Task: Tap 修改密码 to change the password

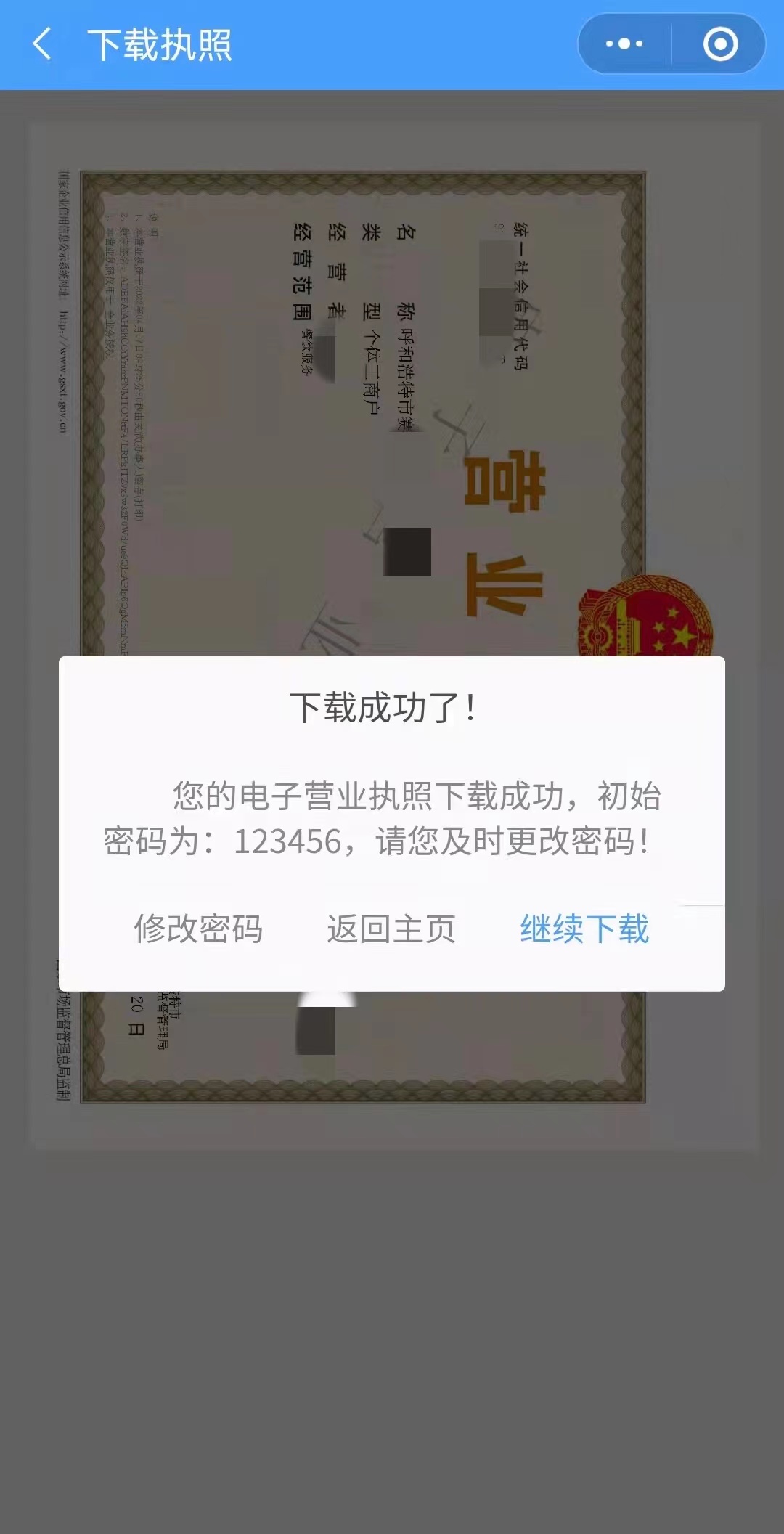Action: click(x=198, y=929)
